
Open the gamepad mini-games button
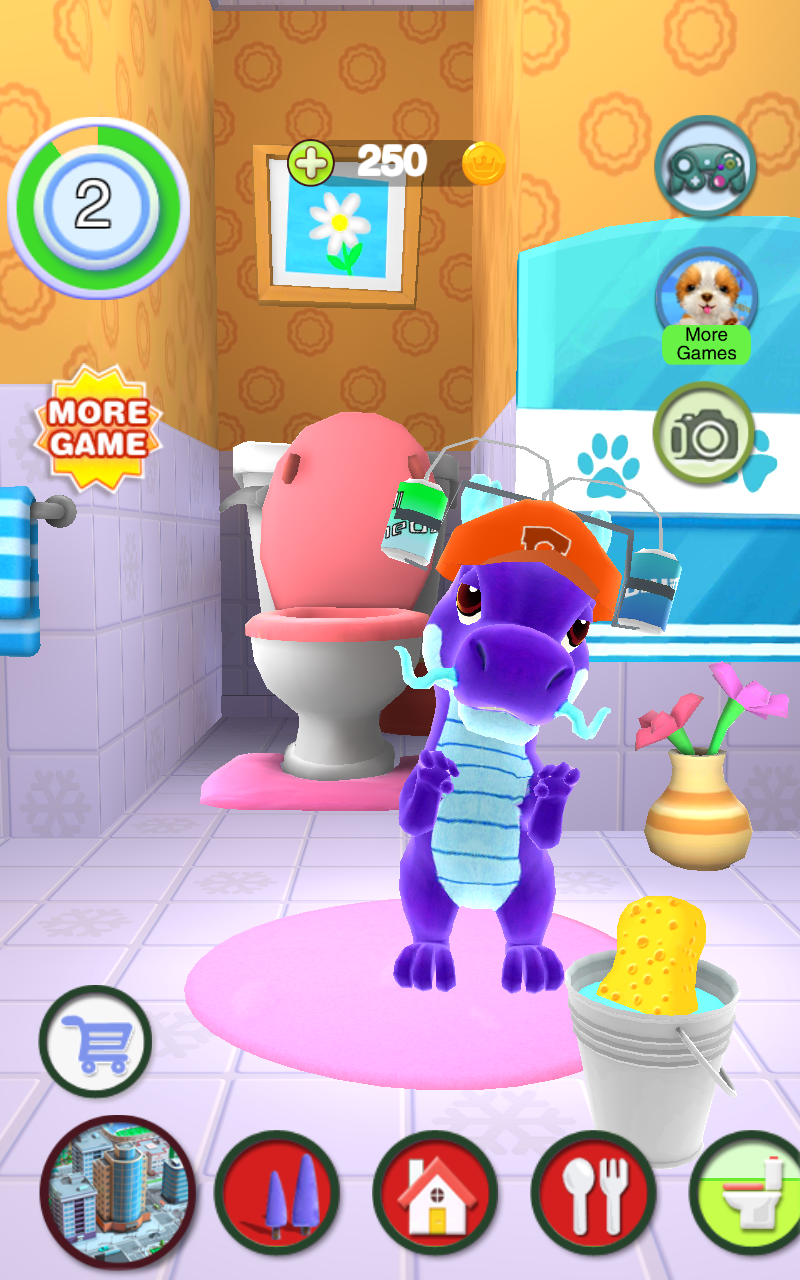[705, 166]
